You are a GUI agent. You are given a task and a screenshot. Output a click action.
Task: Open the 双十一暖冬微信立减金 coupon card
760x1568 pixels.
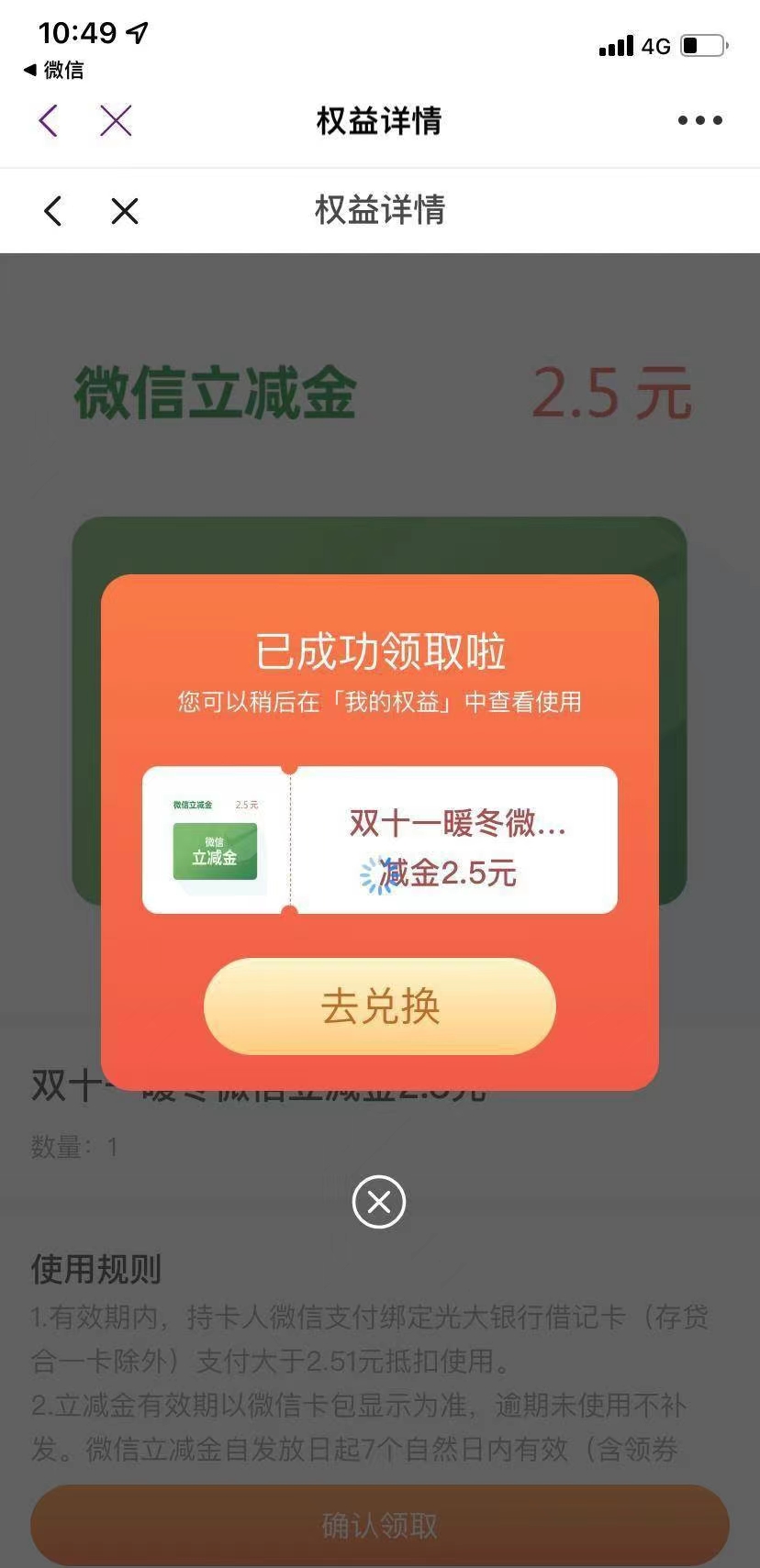(379, 840)
